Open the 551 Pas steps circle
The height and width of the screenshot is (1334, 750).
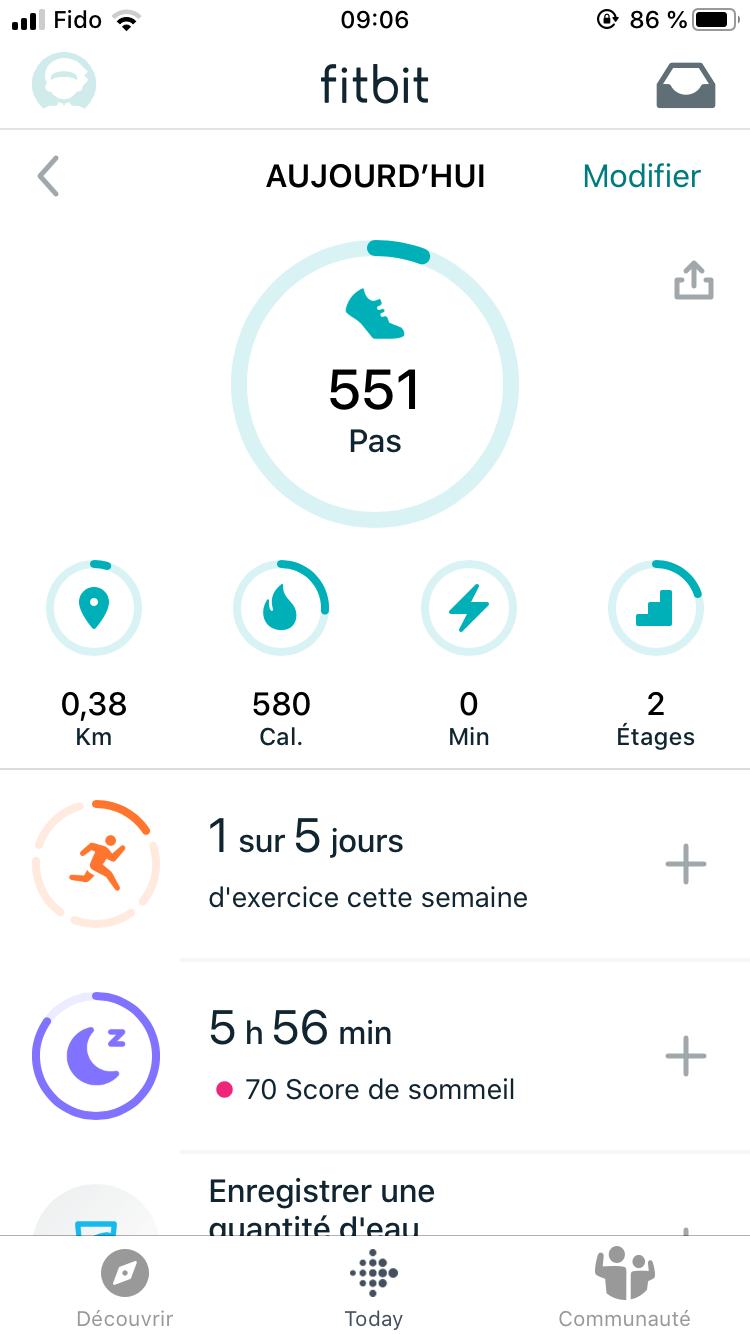click(x=375, y=385)
